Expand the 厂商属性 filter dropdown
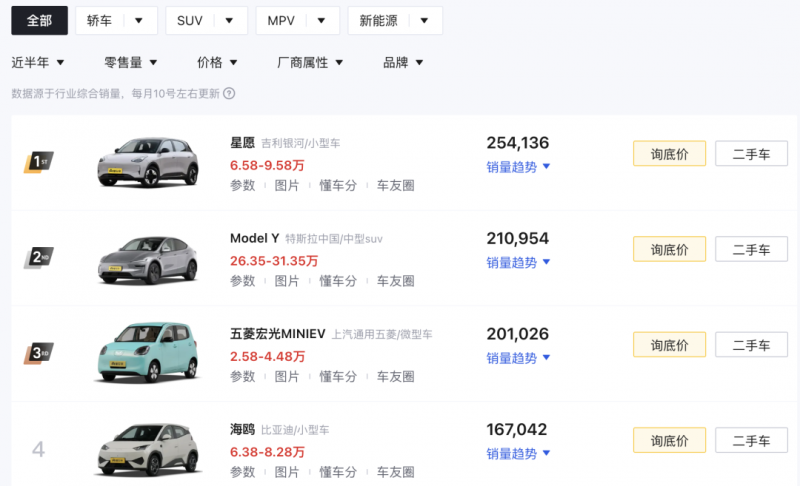800x486 pixels. pos(310,62)
